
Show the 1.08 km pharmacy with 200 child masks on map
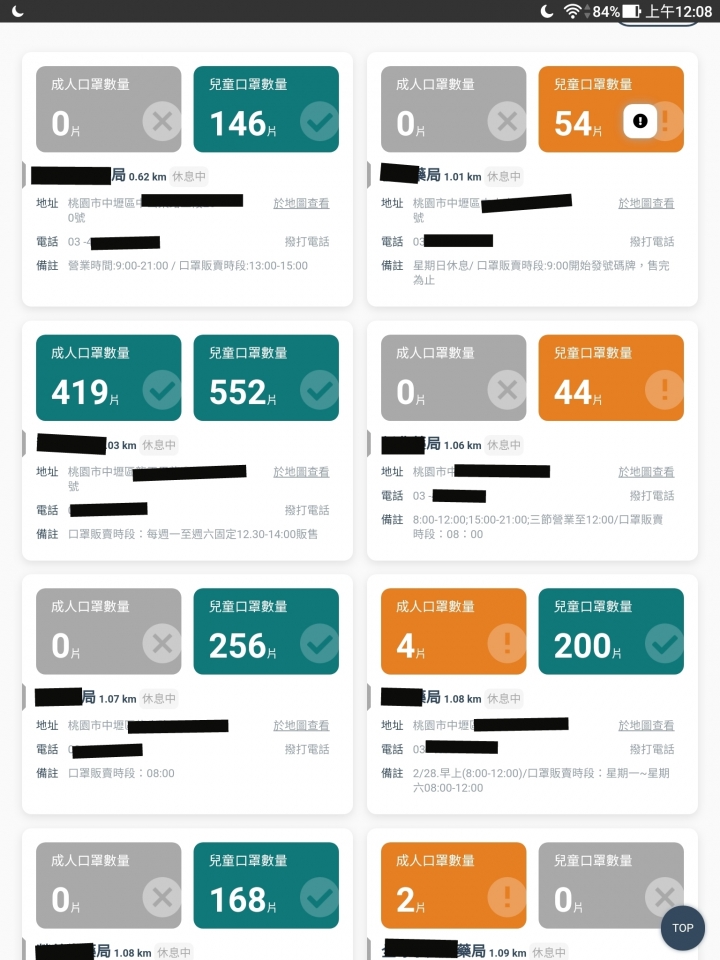pos(646,726)
